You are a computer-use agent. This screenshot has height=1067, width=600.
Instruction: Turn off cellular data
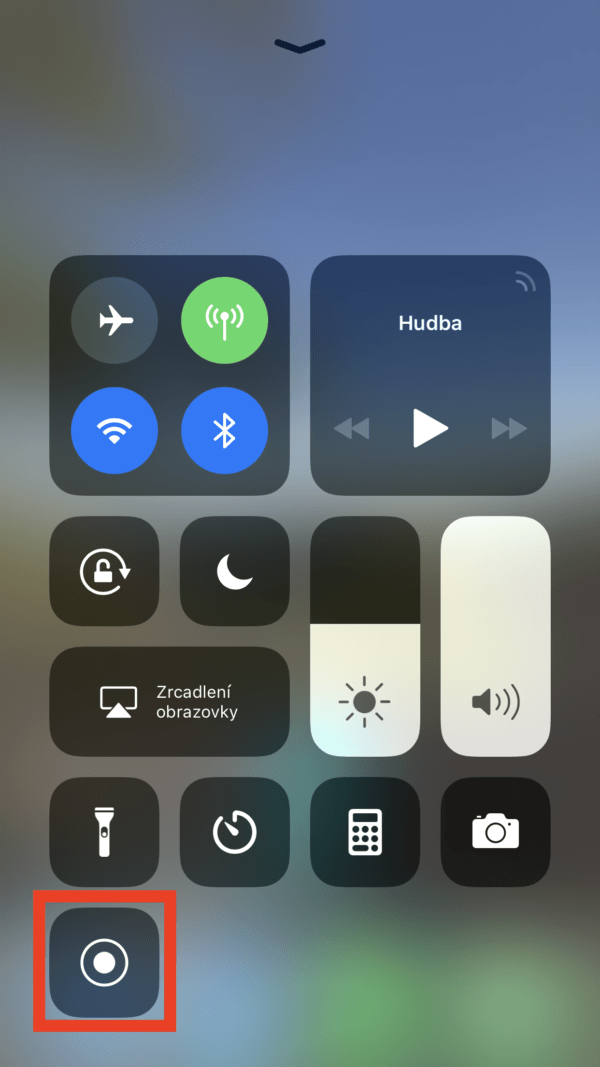[x=224, y=320]
